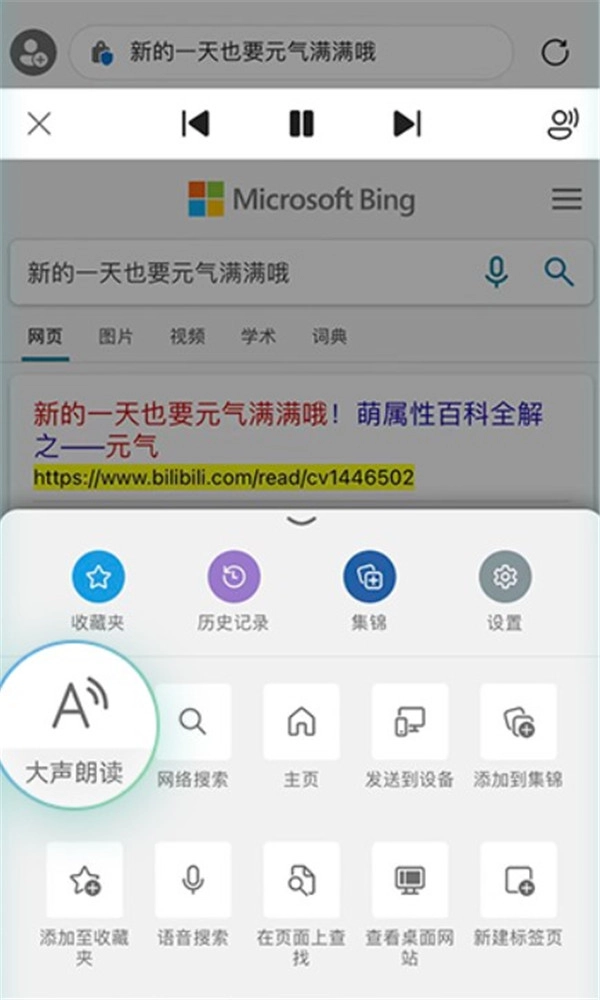Viewport: 600px width, 1000px height.
Task: Skip to previous read aloud paragraph
Action: 195,124
